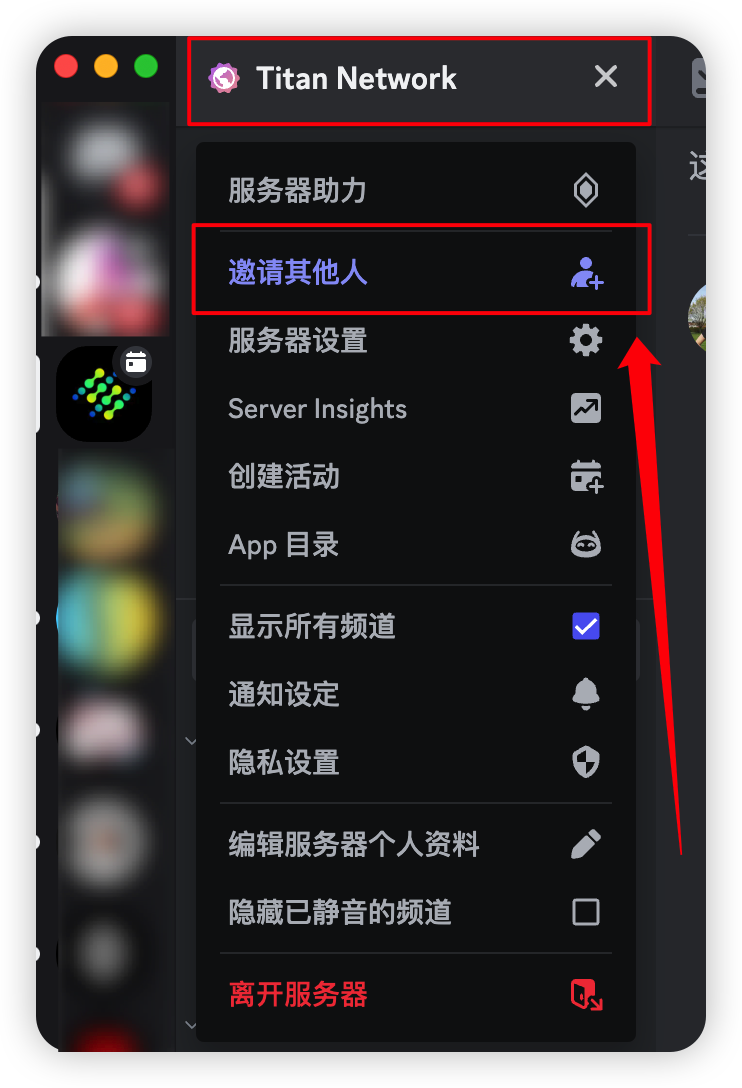Open the server with the colorful dots icon
742x1088 pixels.
pos(104,395)
